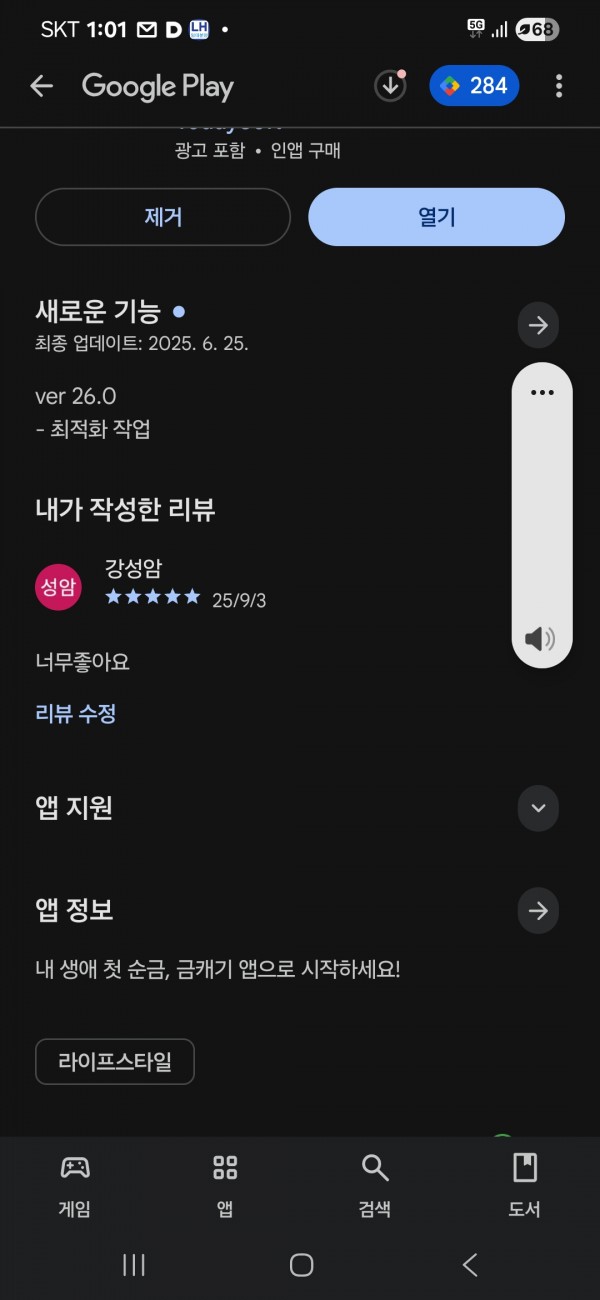
Task: Tap 리뷰 수정 to edit review
Action: click(x=76, y=714)
